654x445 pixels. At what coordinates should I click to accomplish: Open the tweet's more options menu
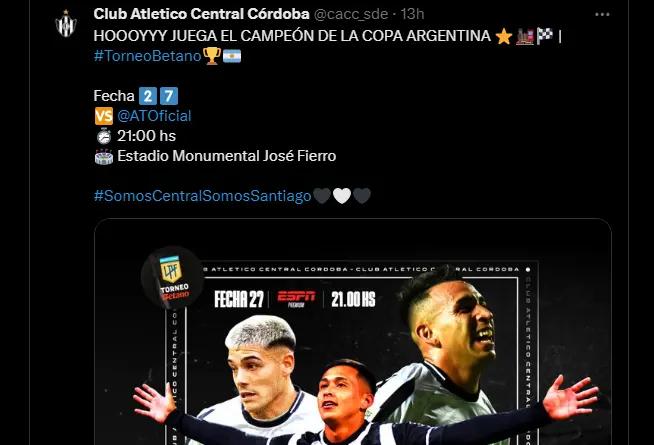(x=602, y=15)
